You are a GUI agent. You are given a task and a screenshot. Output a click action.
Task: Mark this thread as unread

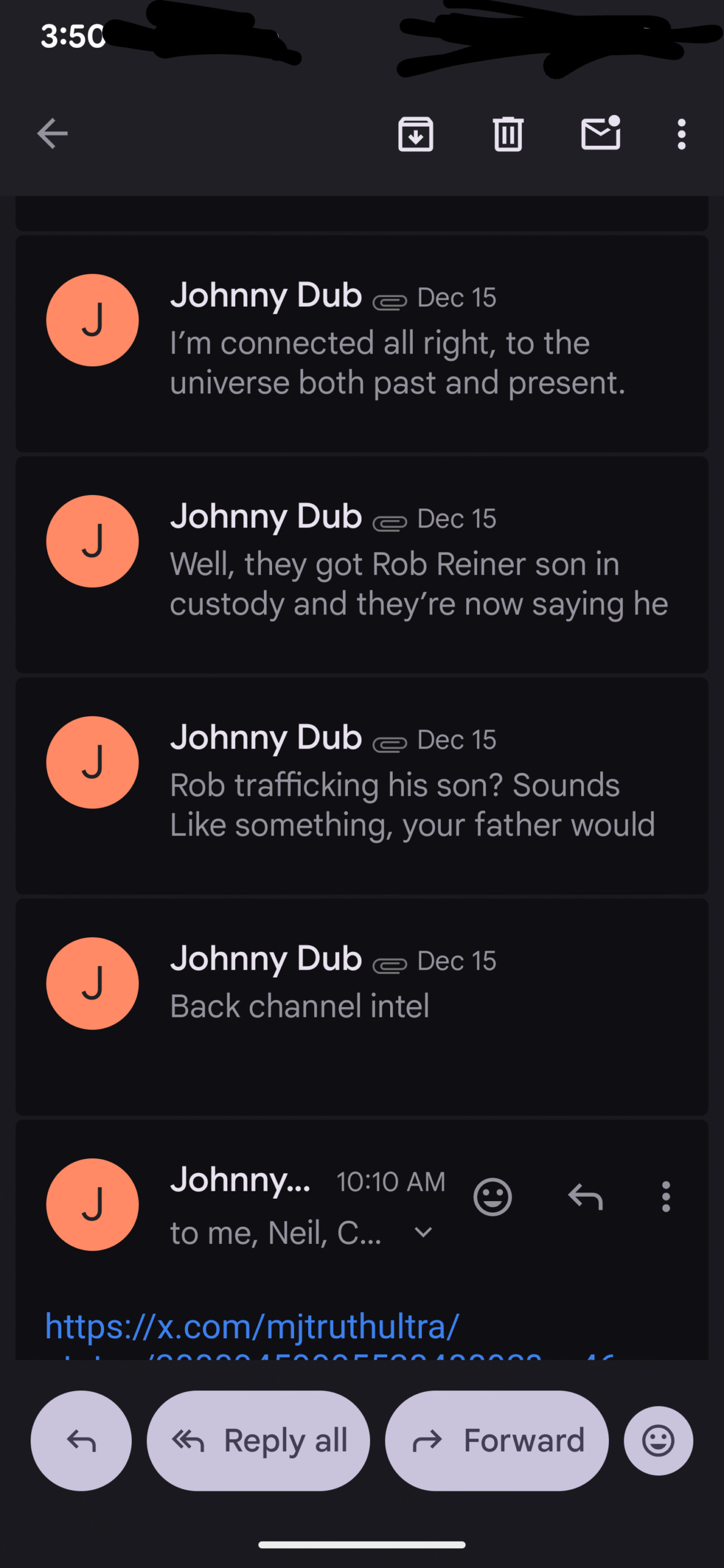tap(600, 134)
